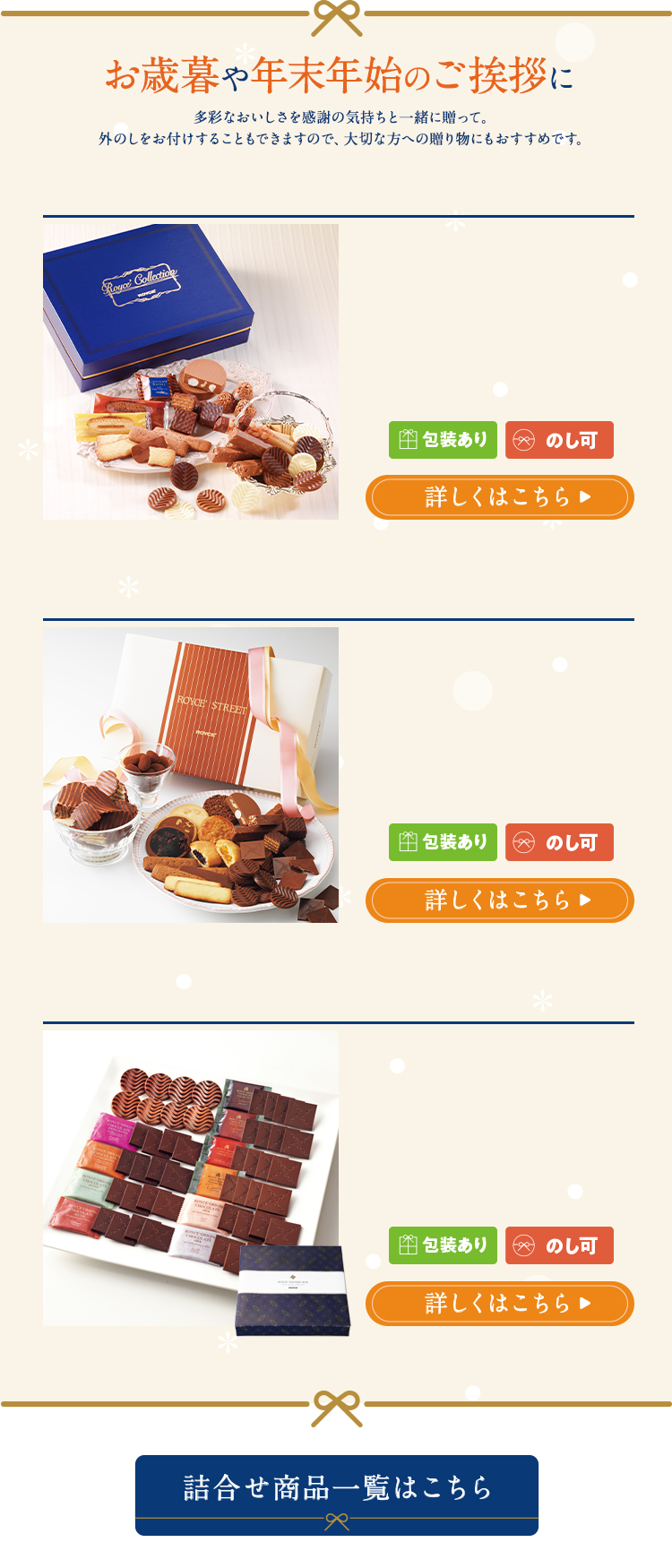Select the noshi ribbon icon for the chocolate assortment

(x=525, y=1245)
